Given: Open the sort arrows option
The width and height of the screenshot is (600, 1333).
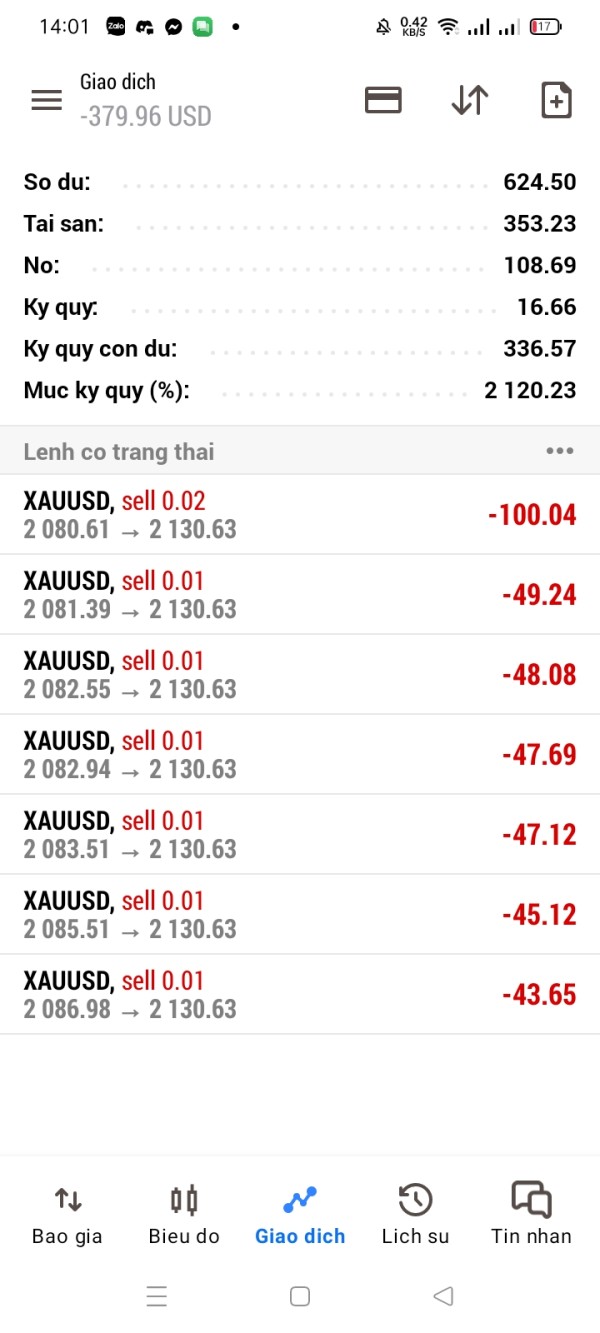Looking at the screenshot, I should [x=469, y=100].
